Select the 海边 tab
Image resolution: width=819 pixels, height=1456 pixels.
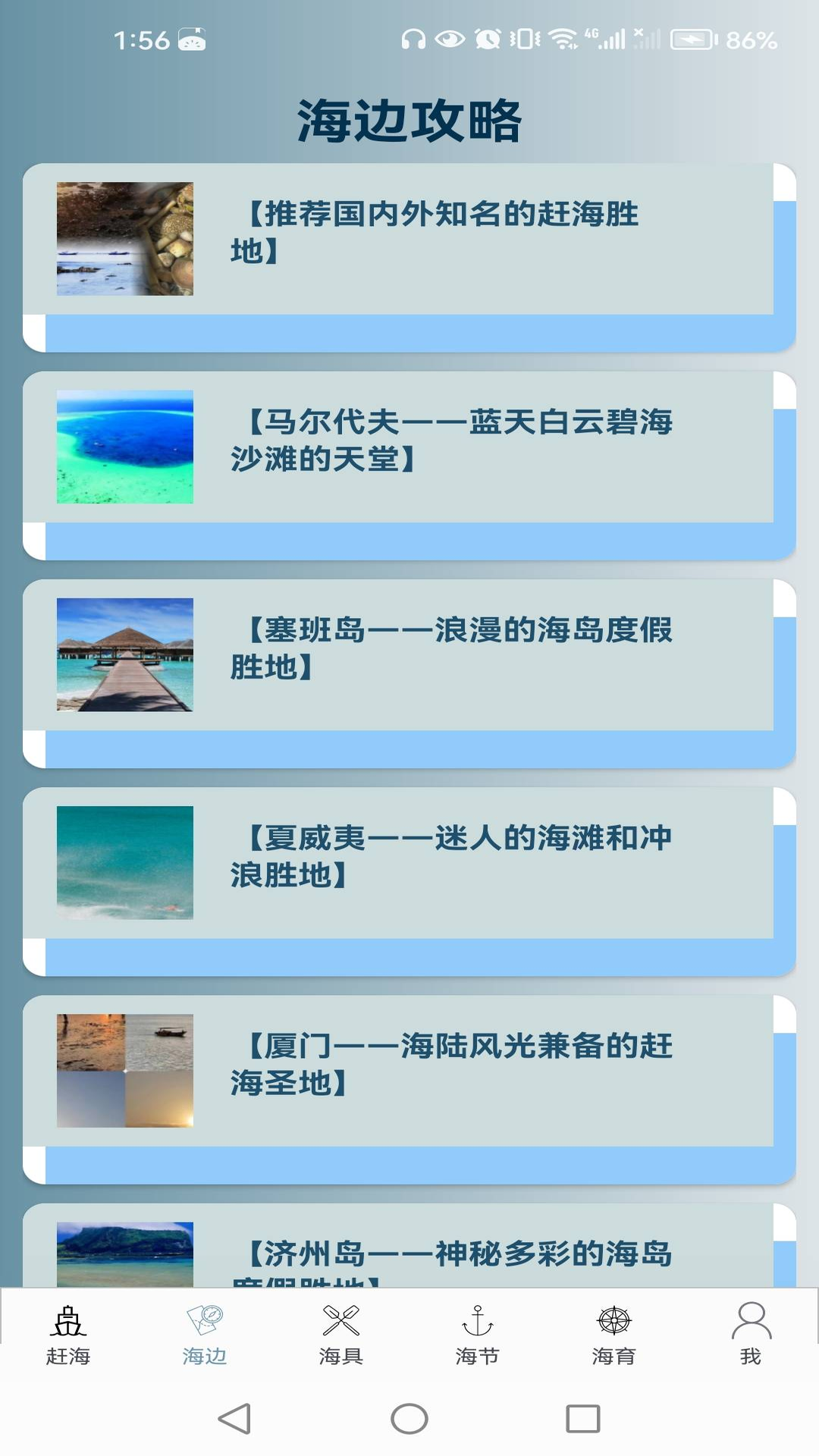click(x=205, y=1335)
